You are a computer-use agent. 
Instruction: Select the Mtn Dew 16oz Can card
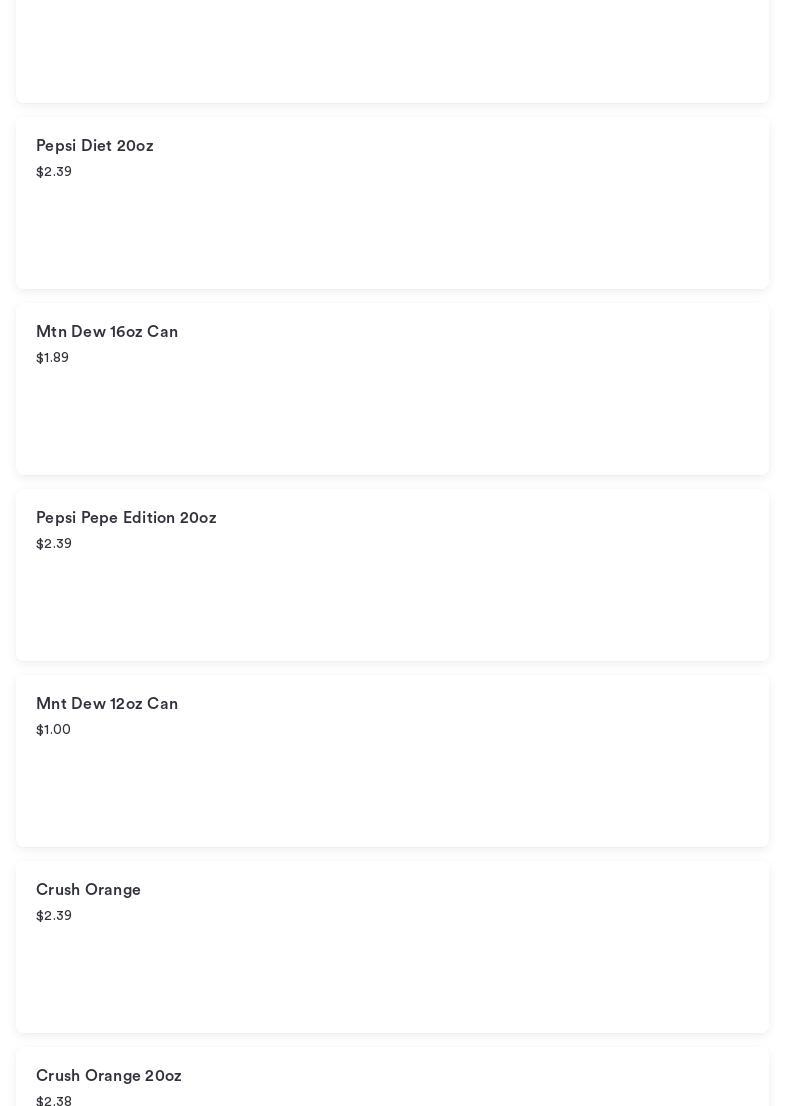(392, 389)
